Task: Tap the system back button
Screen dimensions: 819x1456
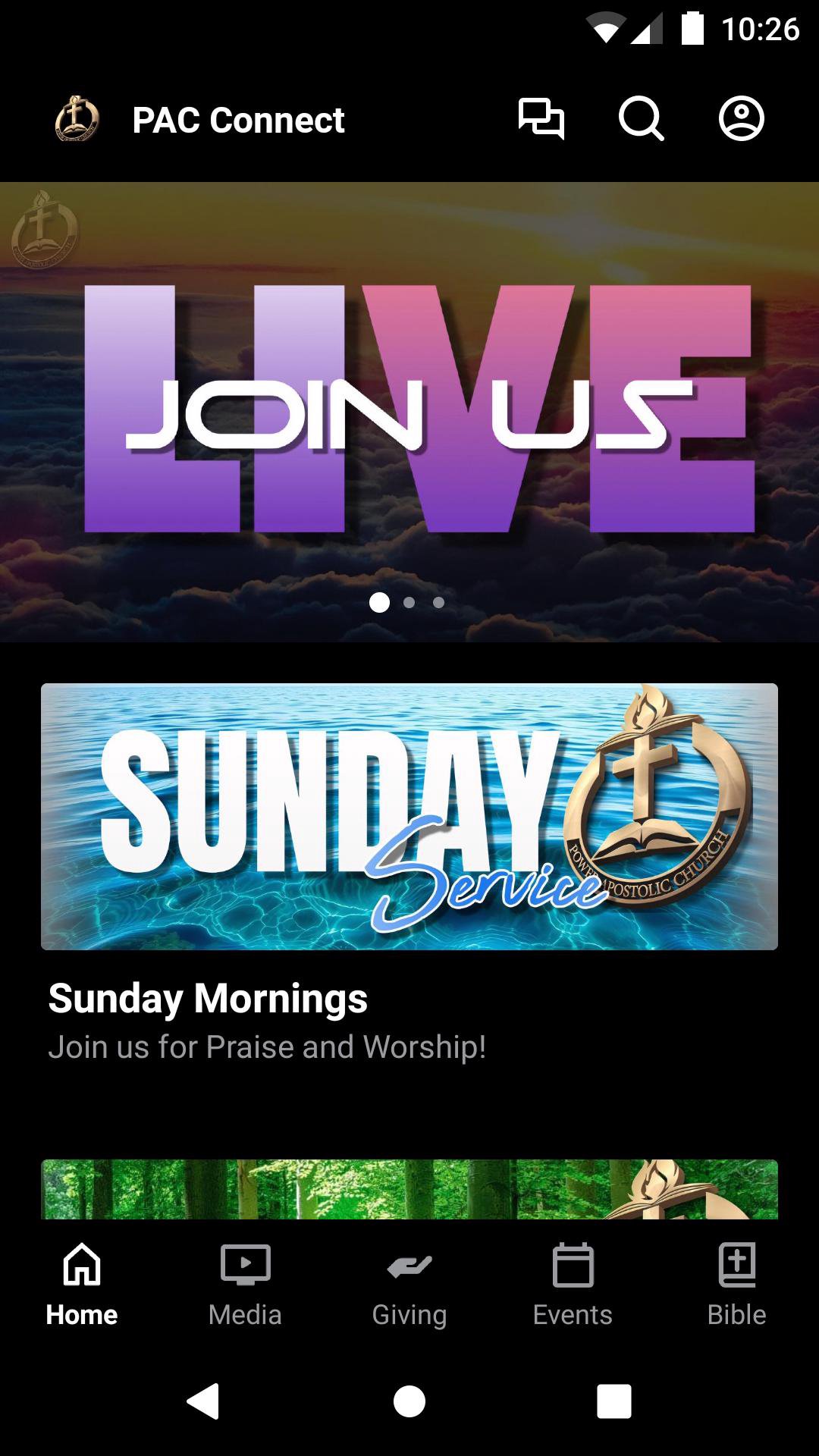Action: [203, 1401]
